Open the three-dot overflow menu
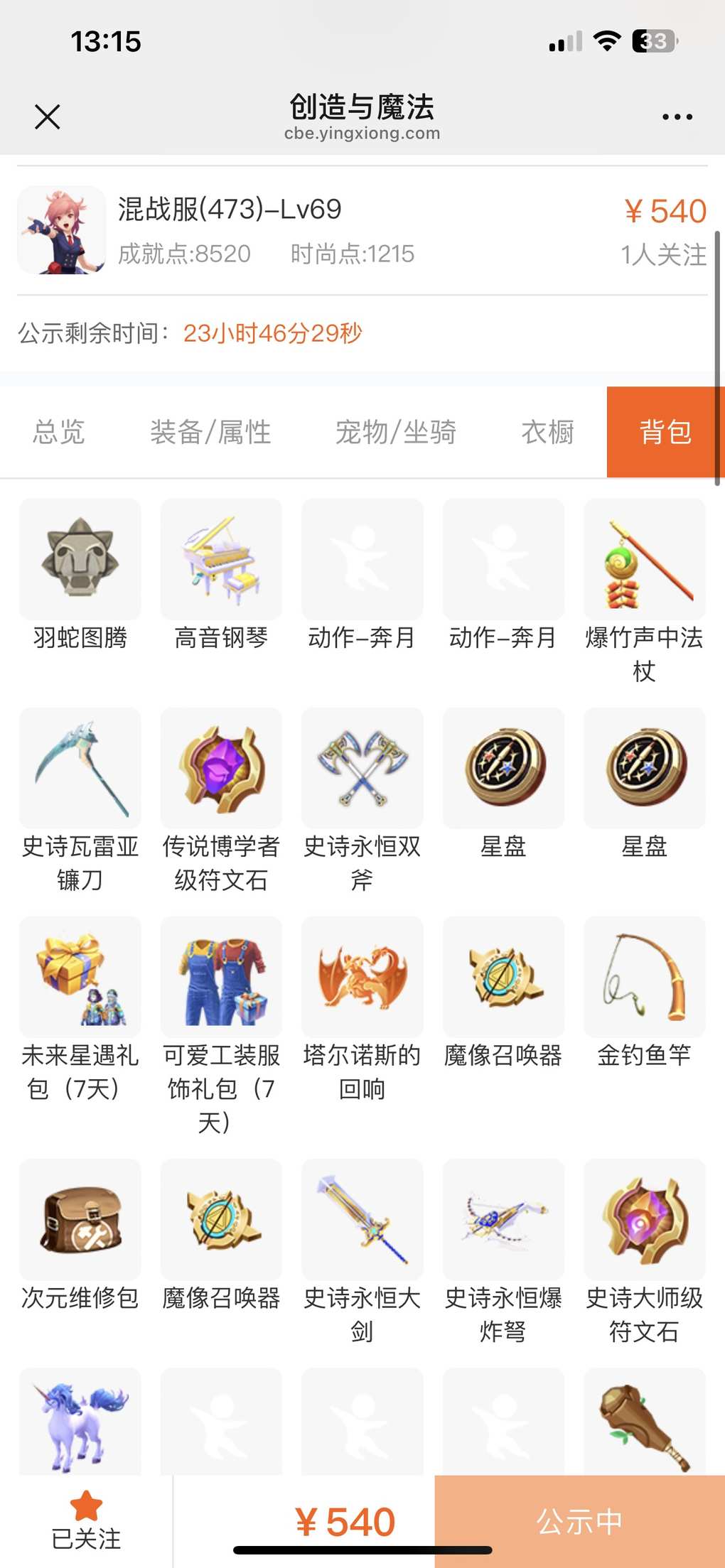The height and width of the screenshot is (1568, 725). point(677,117)
